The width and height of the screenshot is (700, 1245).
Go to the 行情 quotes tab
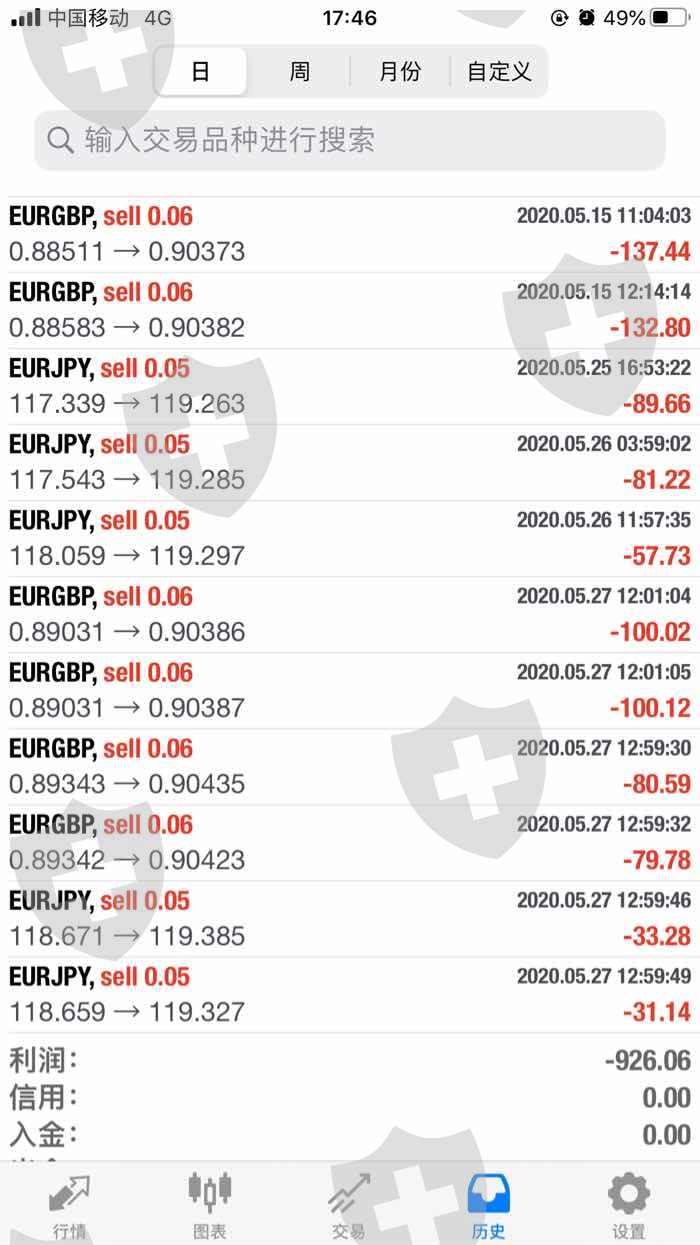coord(69,1205)
